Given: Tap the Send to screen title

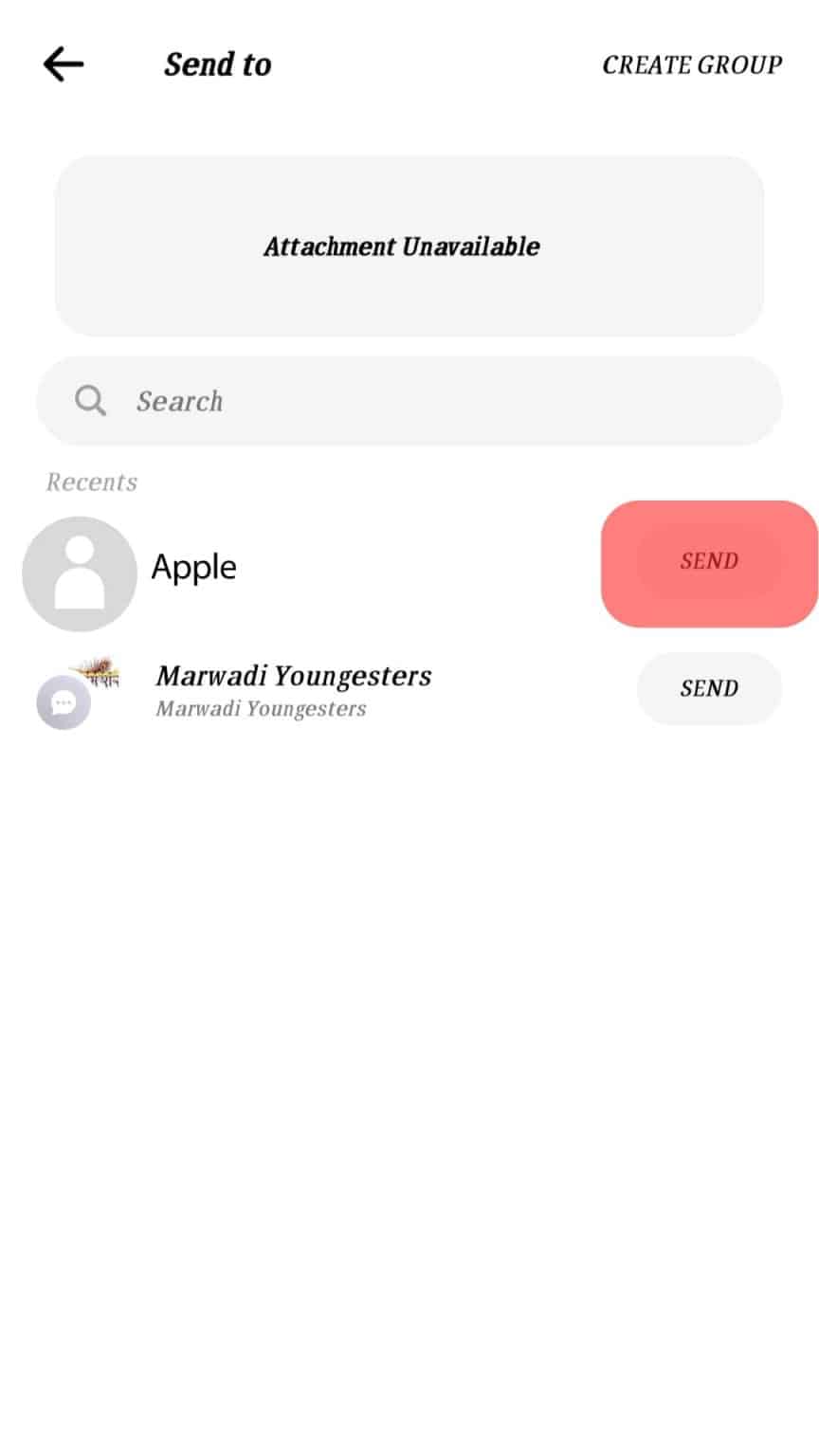Looking at the screenshot, I should (x=218, y=64).
